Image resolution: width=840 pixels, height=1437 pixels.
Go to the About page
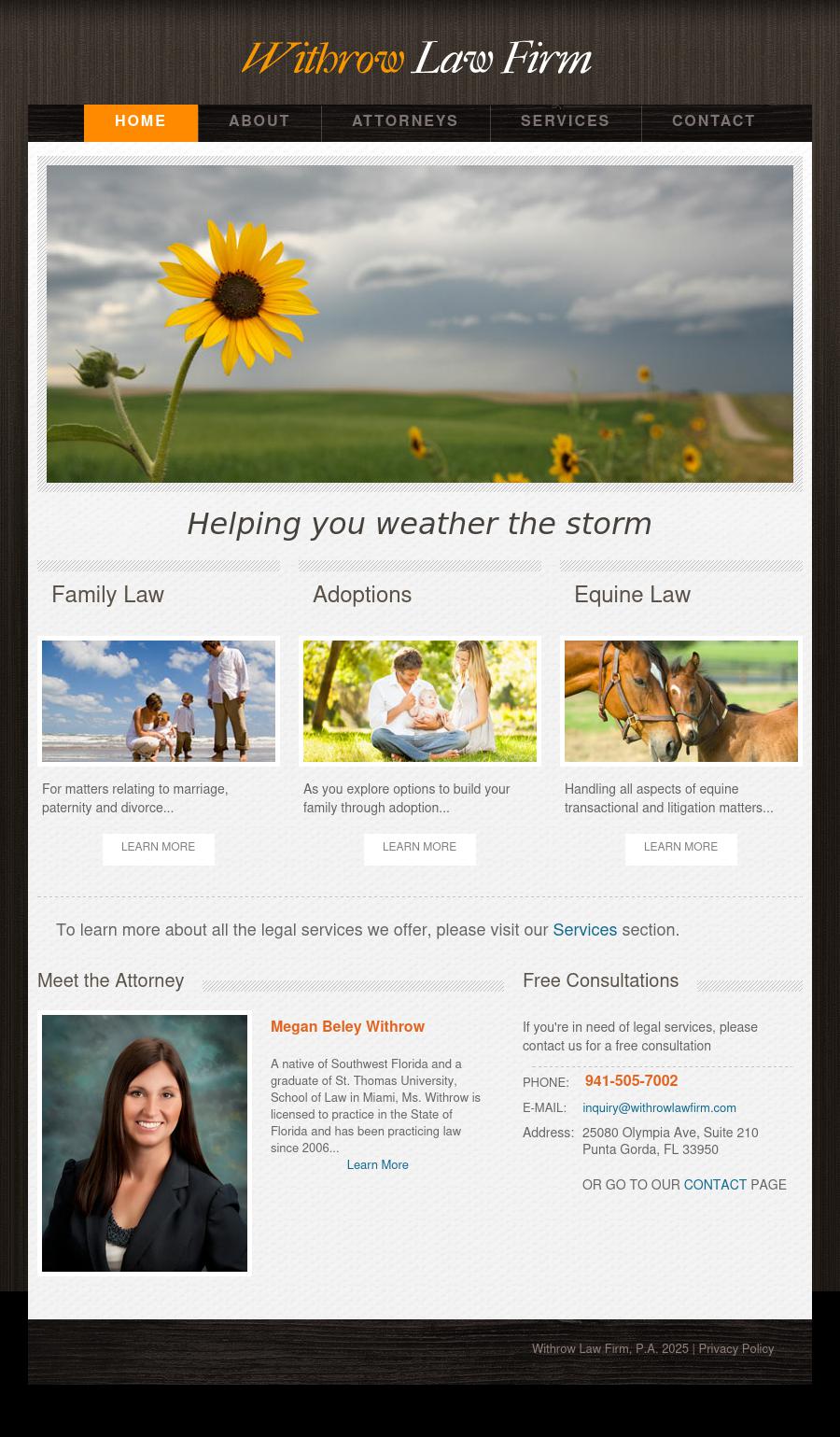259,122
